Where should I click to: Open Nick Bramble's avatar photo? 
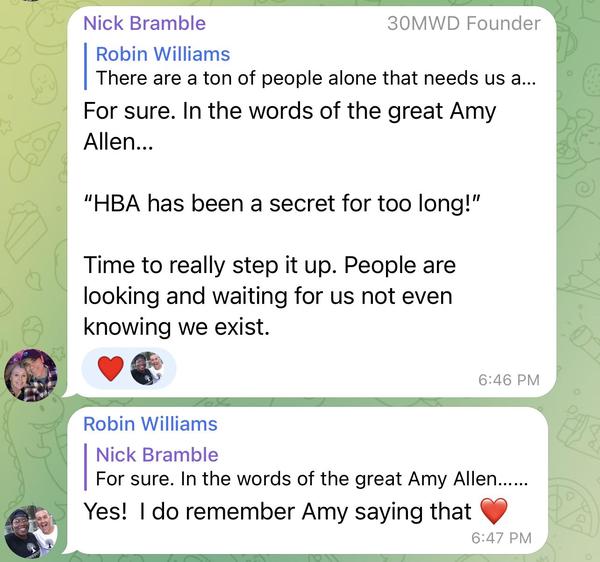(31, 375)
